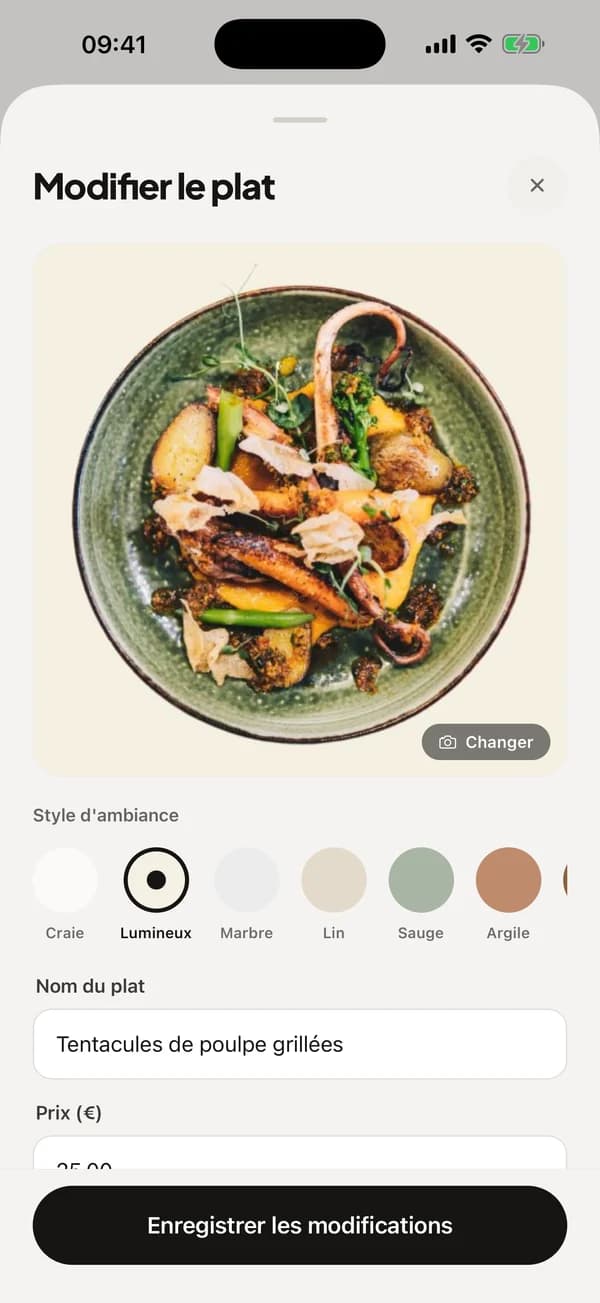Choose the Argile ambiance swatch
The image size is (600, 1303).
coord(508,880)
